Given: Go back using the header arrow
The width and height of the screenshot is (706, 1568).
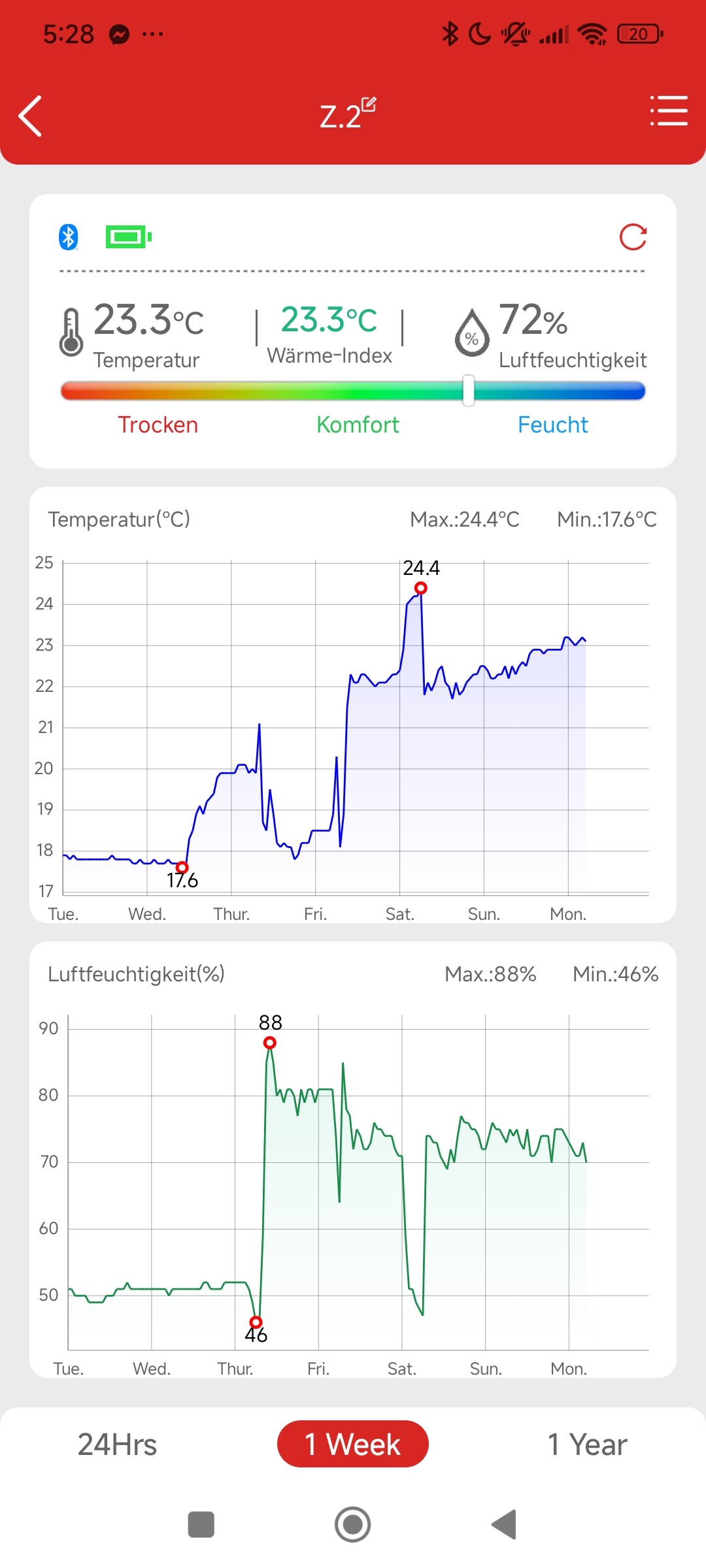Looking at the screenshot, I should pos(31,116).
